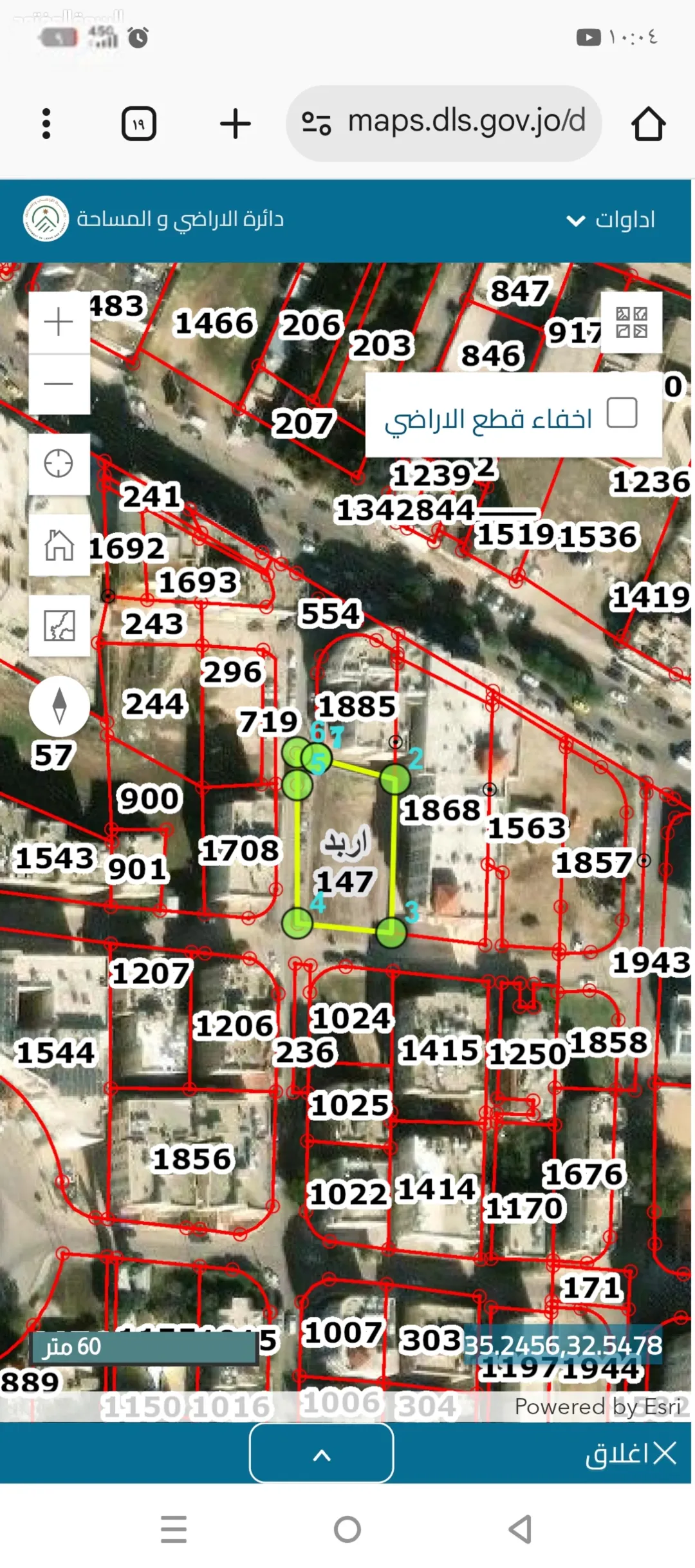Viewport: 695px width, 1568px height.
Task: Zoom out of the map
Action: (x=59, y=384)
